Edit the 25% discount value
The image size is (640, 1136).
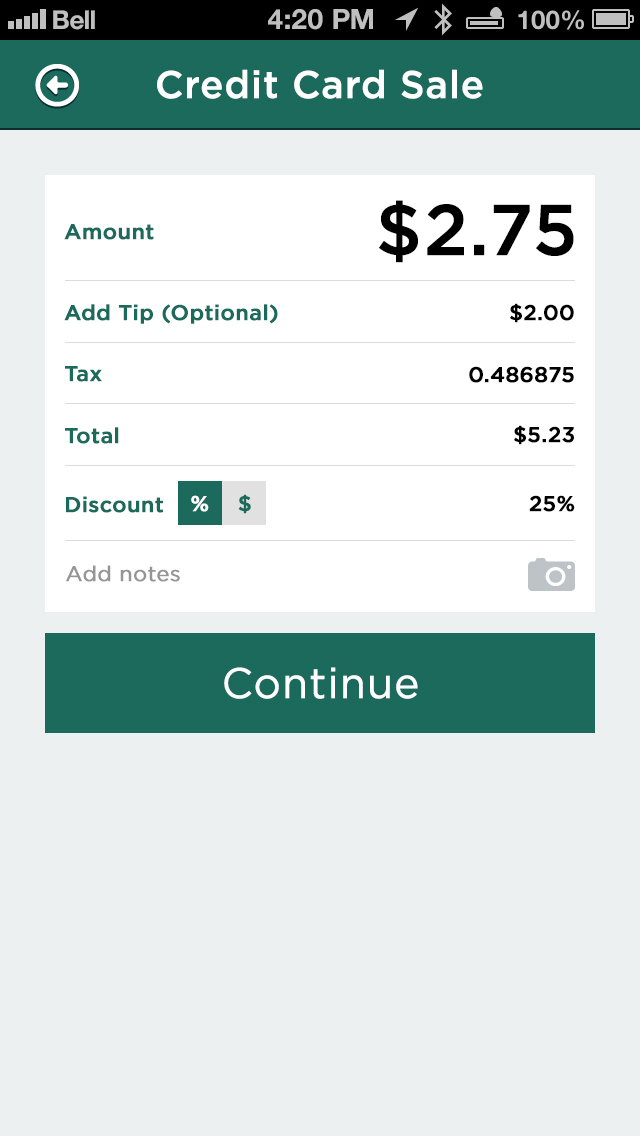tap(551, 504)
